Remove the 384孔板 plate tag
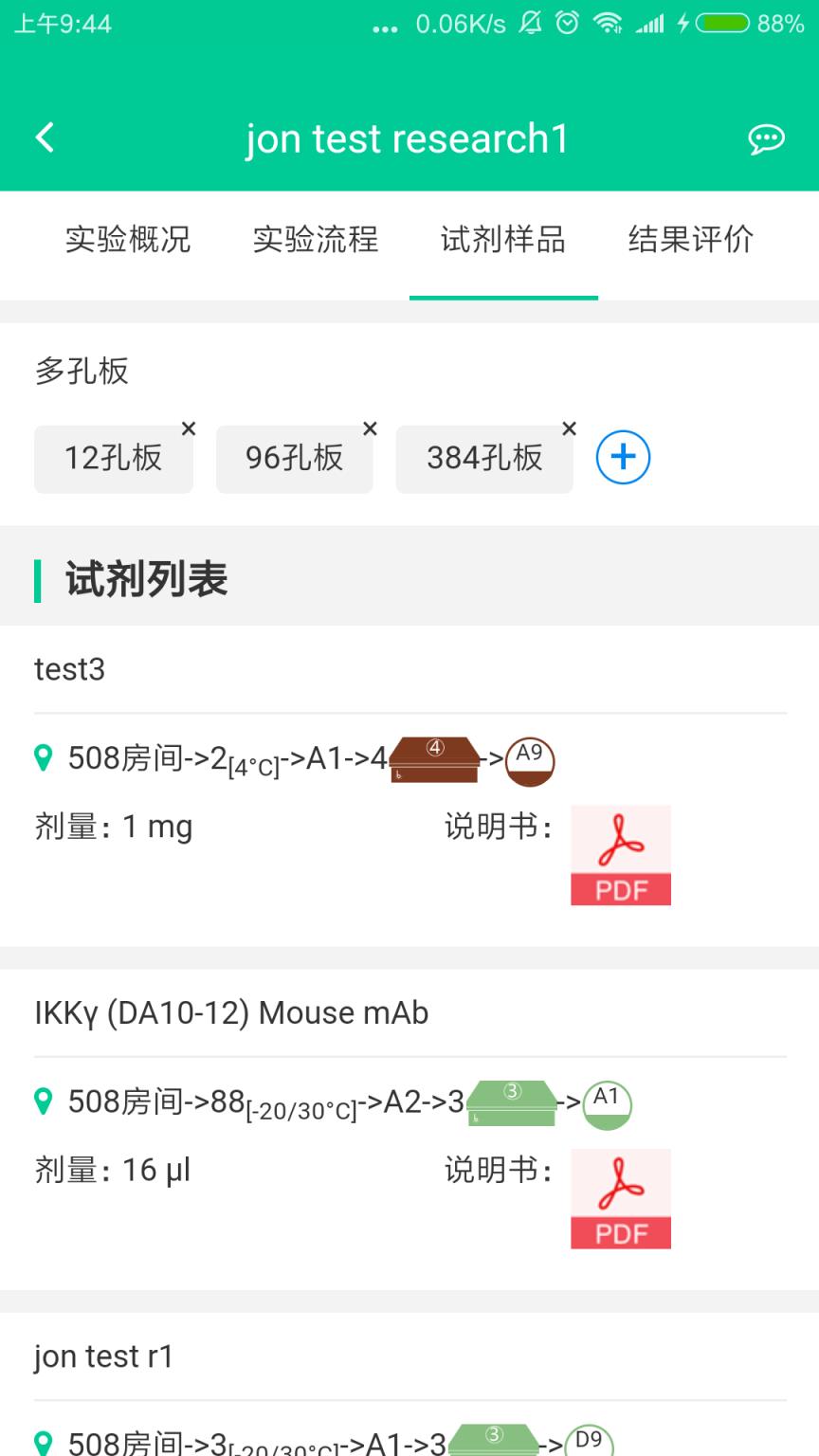 click(570, 428)
